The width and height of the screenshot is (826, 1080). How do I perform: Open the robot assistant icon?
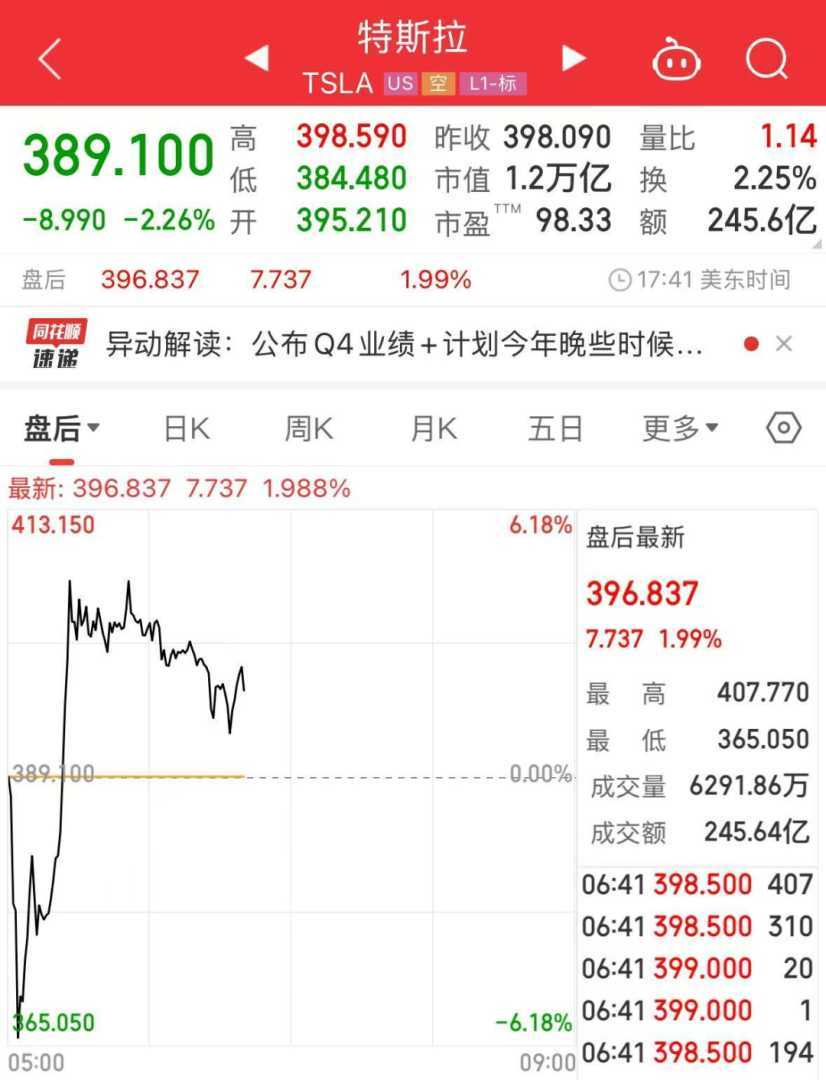[676, 60]
